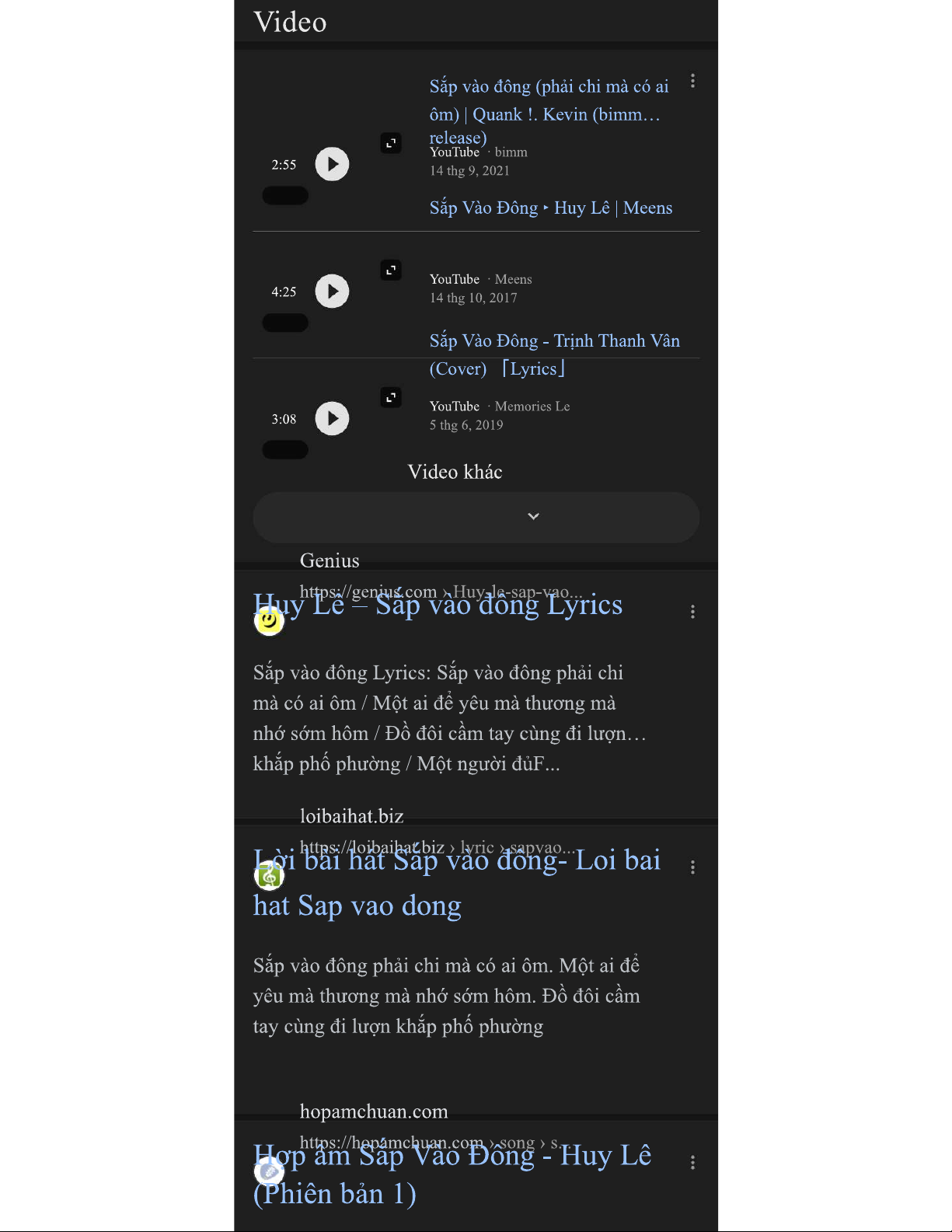Expand Video khác to show more videos
The height and width of the screenshot is (1232, 952).
[476, 517]
